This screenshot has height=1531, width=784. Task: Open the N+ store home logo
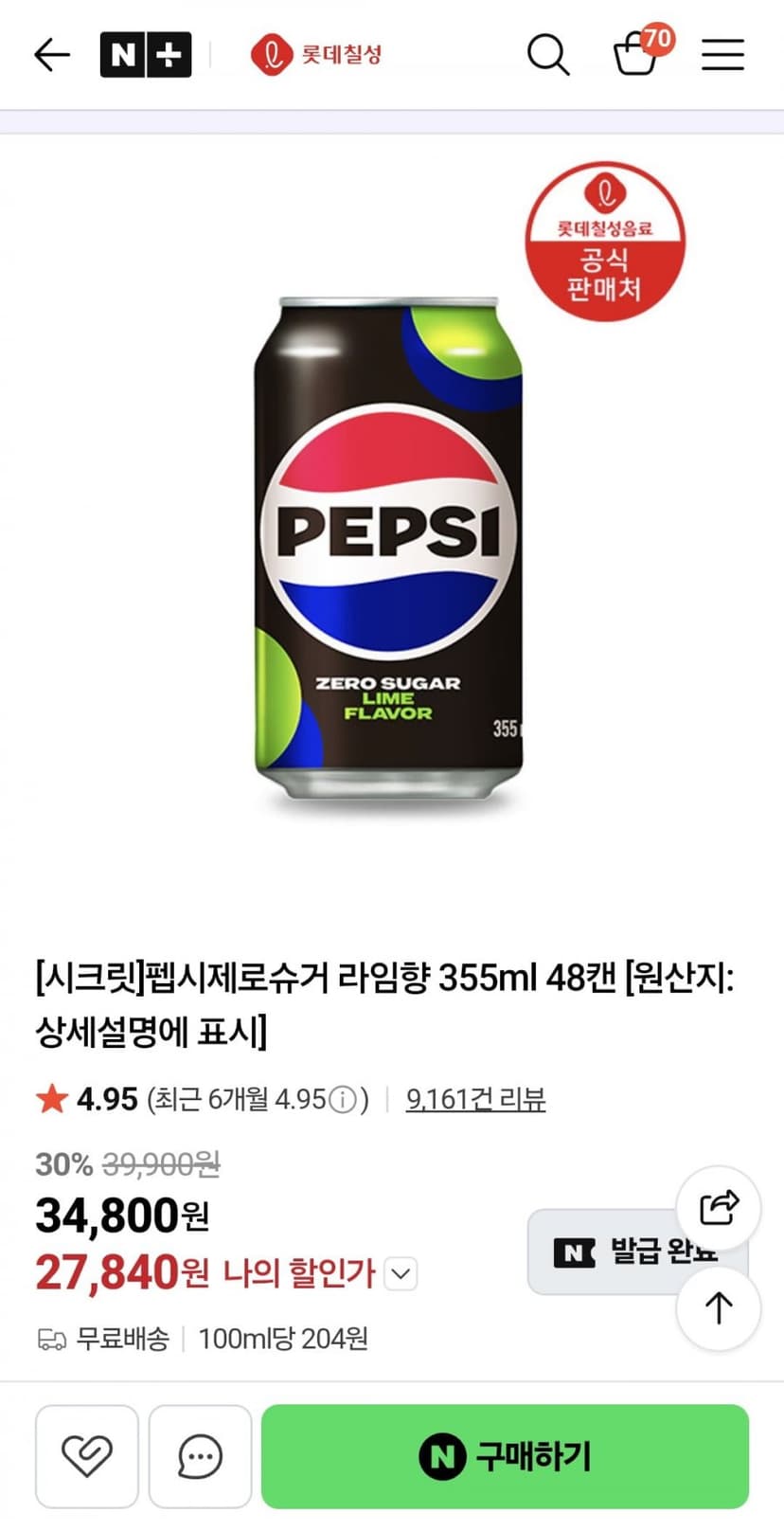click(146, 55)
